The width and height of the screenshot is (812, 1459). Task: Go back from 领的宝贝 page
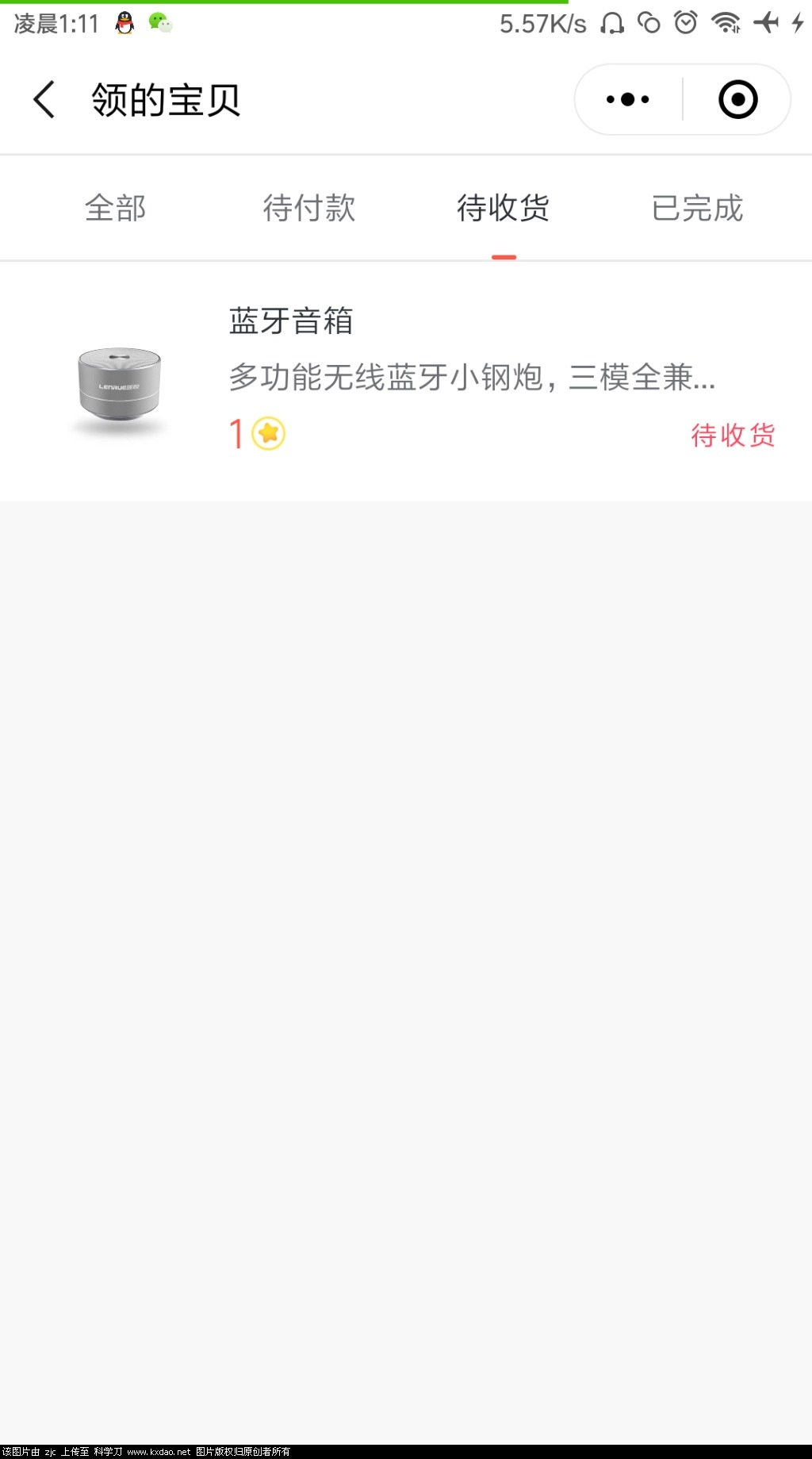coord(44,100)
